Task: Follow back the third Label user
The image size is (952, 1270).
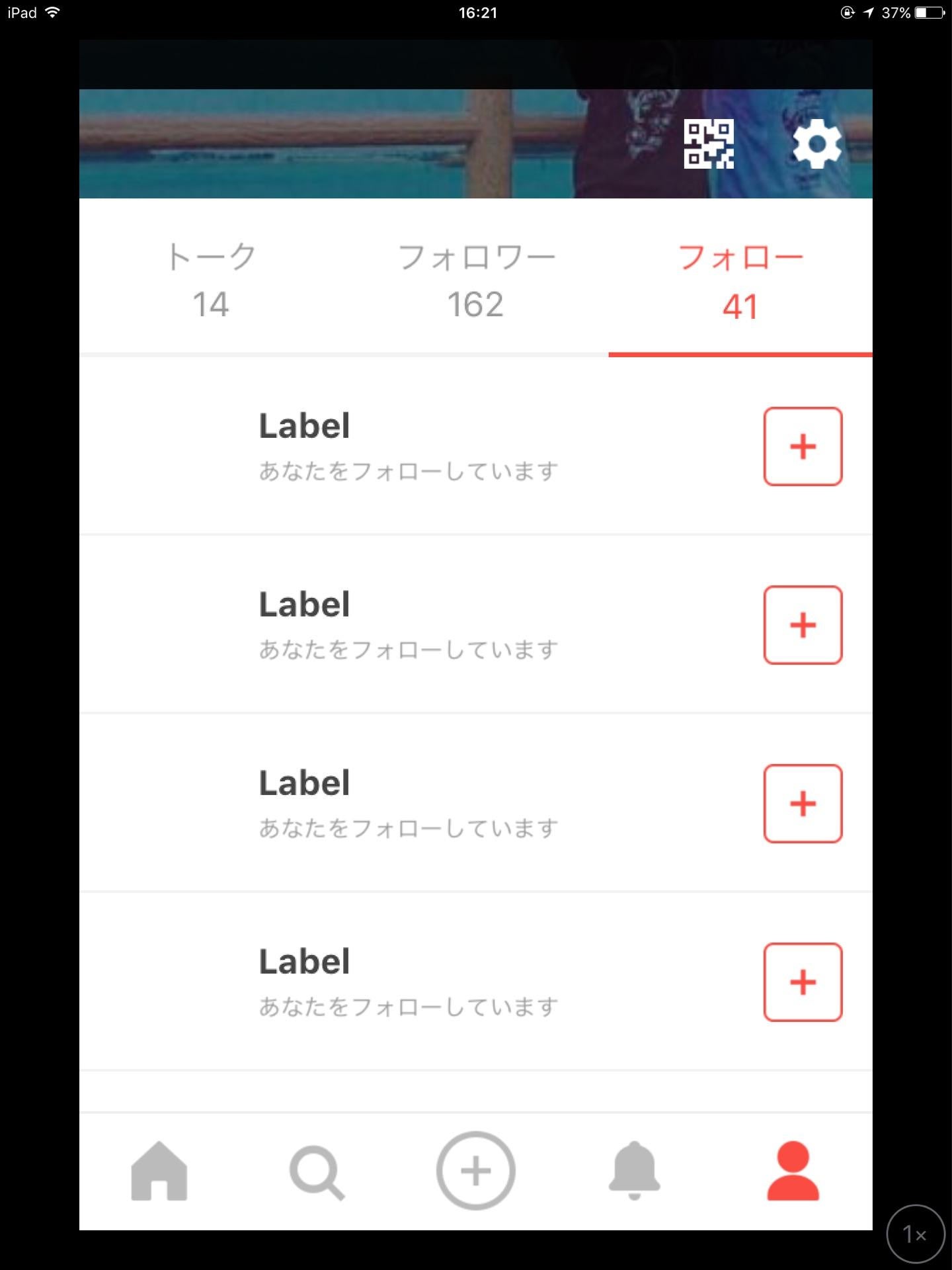Action: coord(802,804)
